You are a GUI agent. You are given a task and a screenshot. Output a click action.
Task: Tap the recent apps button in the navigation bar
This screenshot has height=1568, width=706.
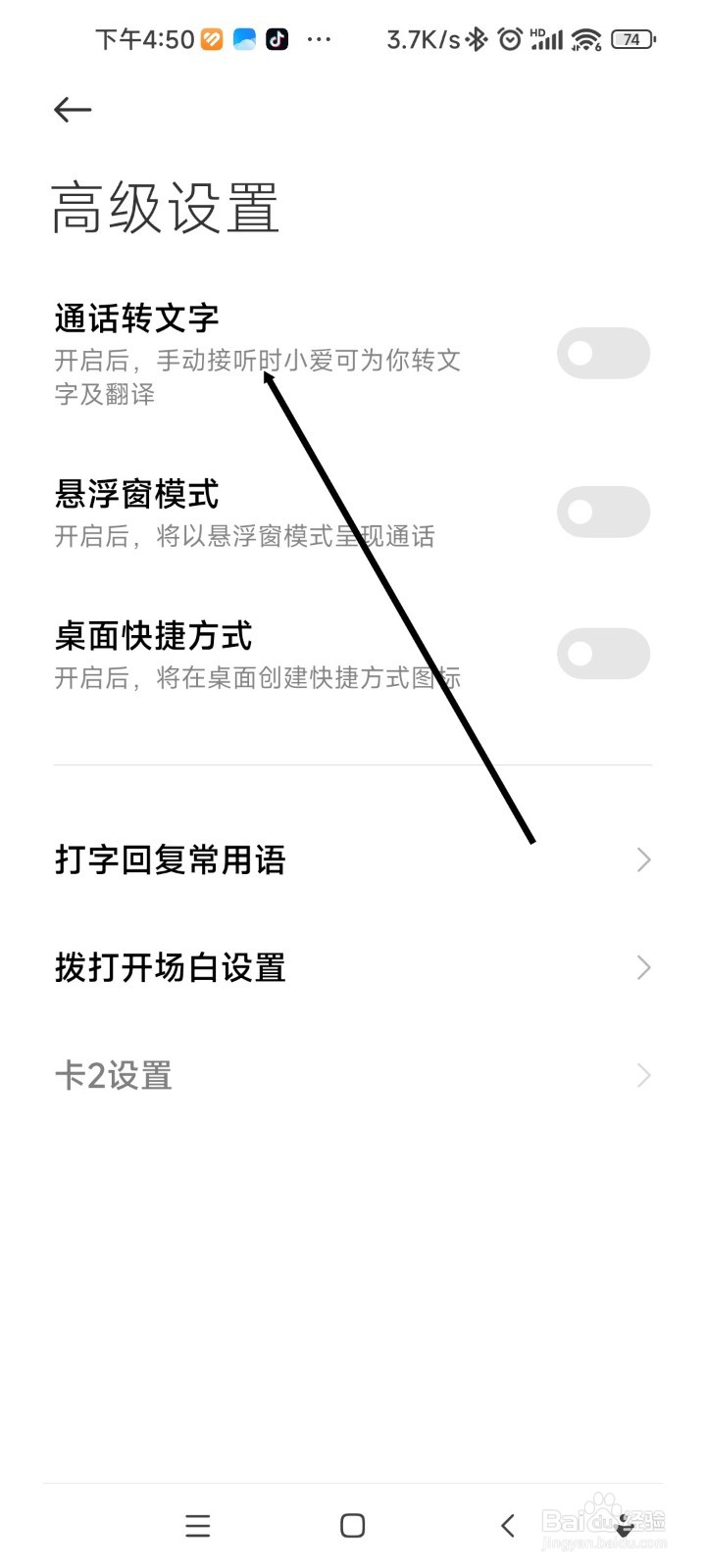198,1525
